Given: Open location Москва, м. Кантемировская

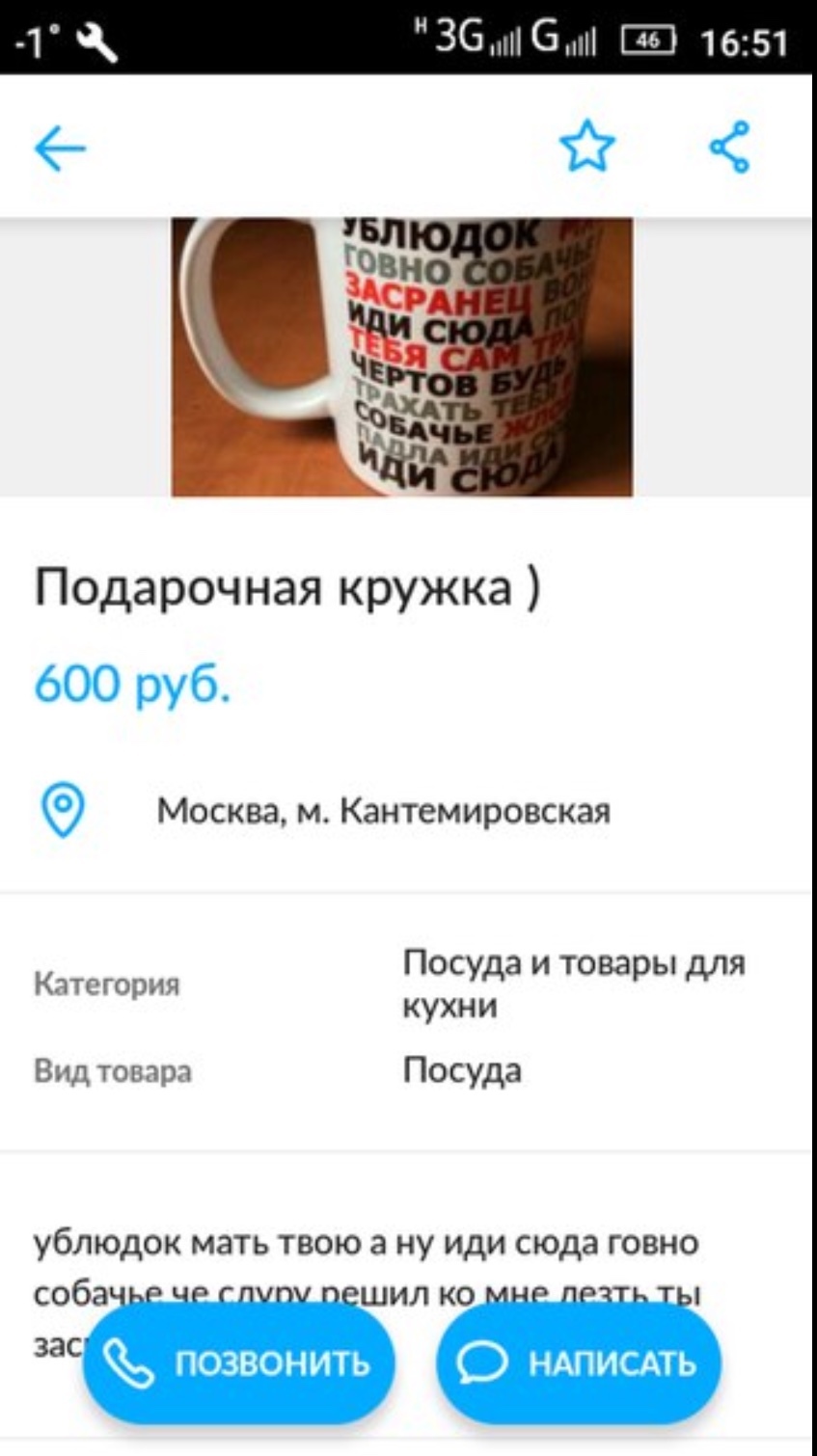Looking at the screenshot, I should click(x=383, y=810).
